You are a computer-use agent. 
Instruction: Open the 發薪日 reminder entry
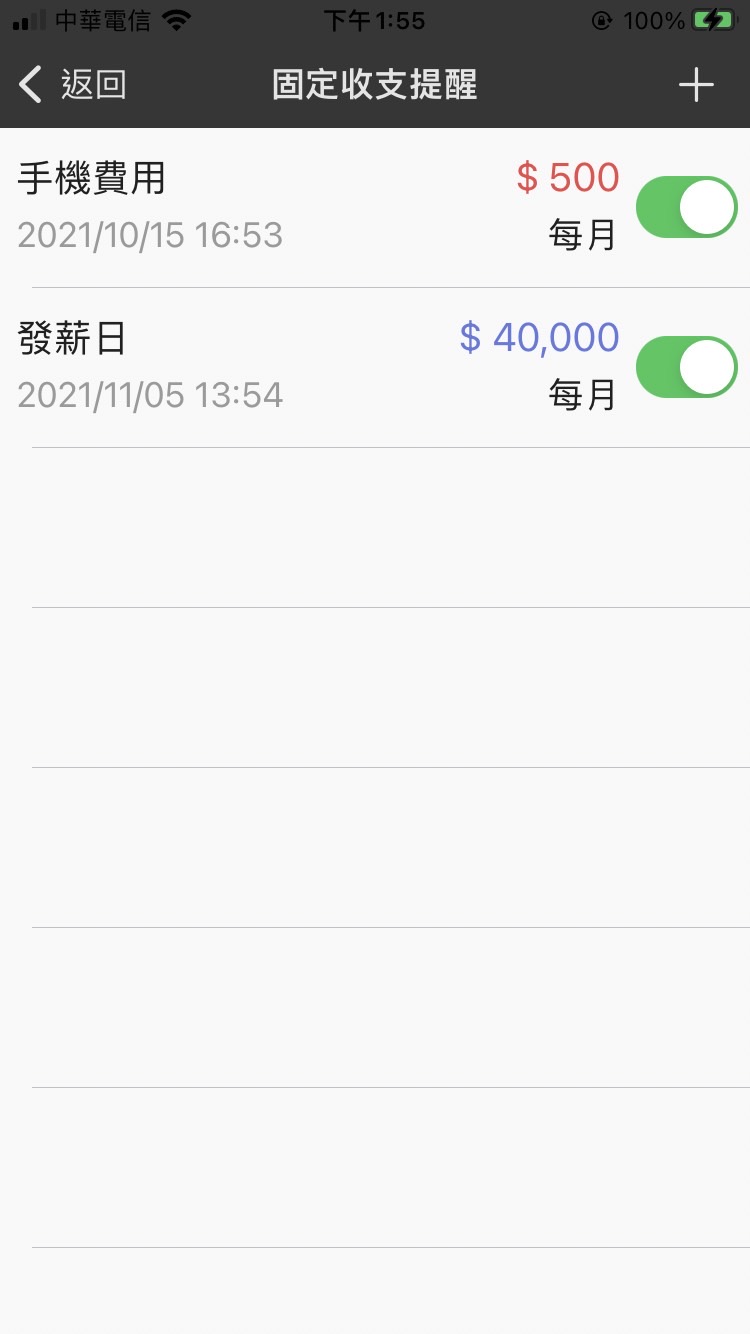pos(300,367)
